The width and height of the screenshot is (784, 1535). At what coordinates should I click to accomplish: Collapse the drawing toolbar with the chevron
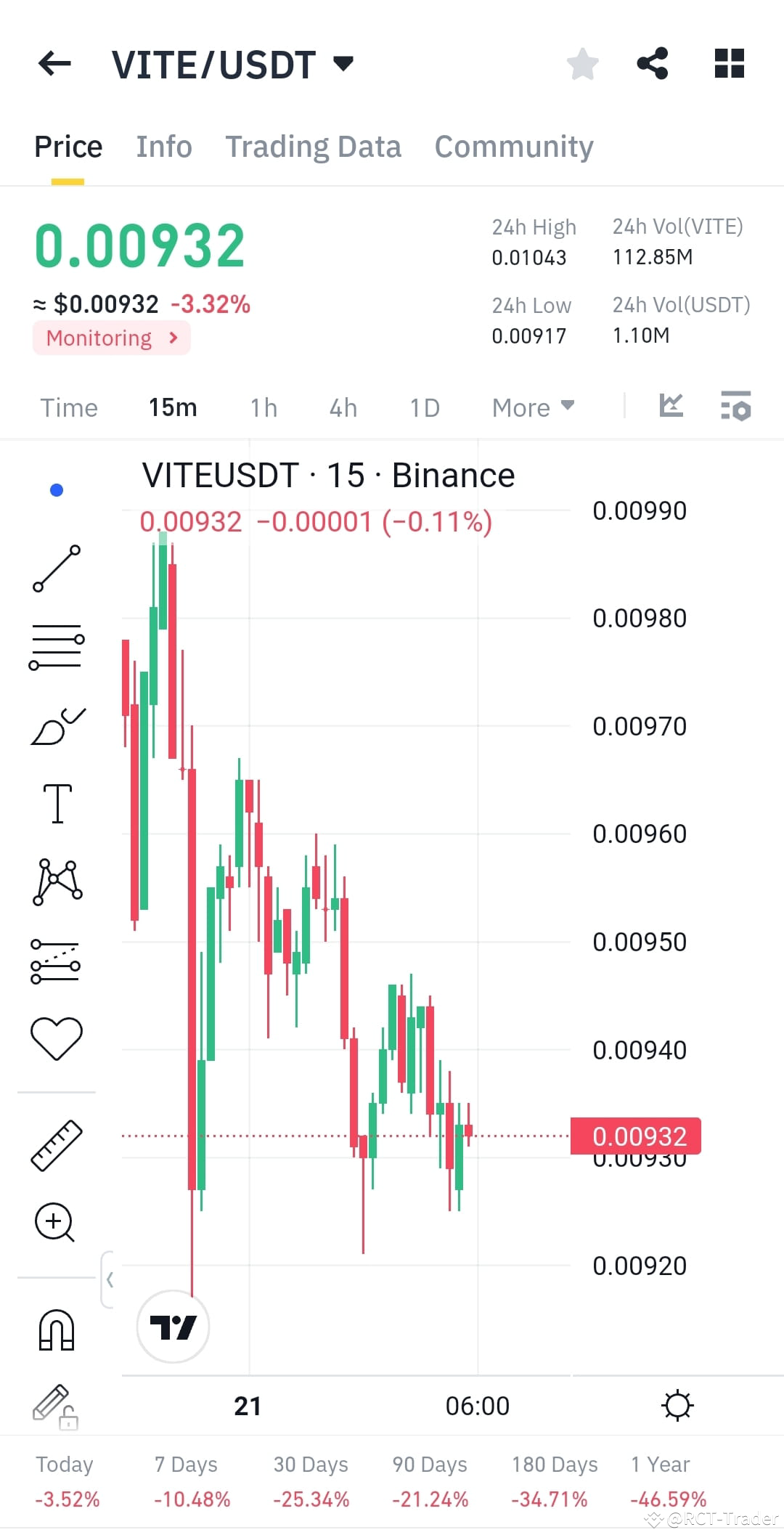coord(110,1280)
